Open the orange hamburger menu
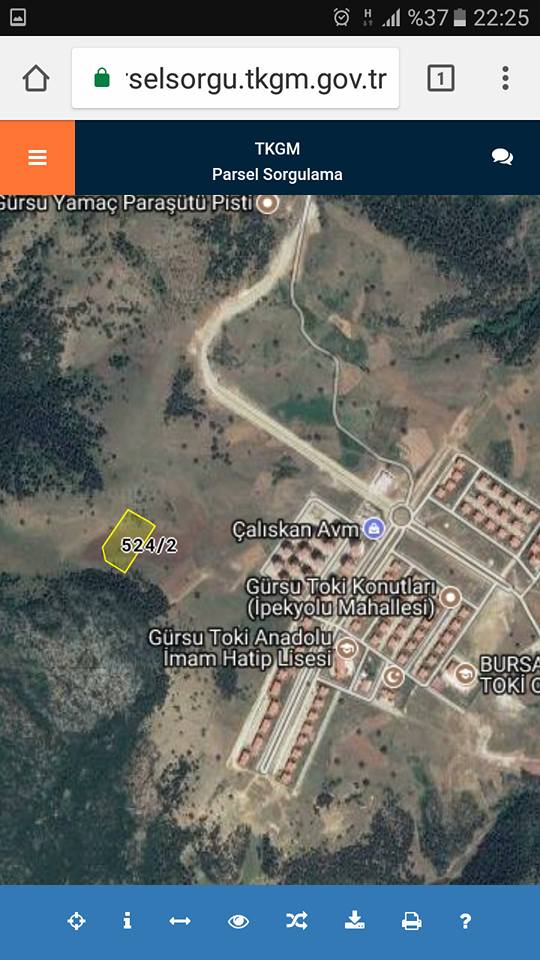The image size is (540, 960). tap(37, 158)
